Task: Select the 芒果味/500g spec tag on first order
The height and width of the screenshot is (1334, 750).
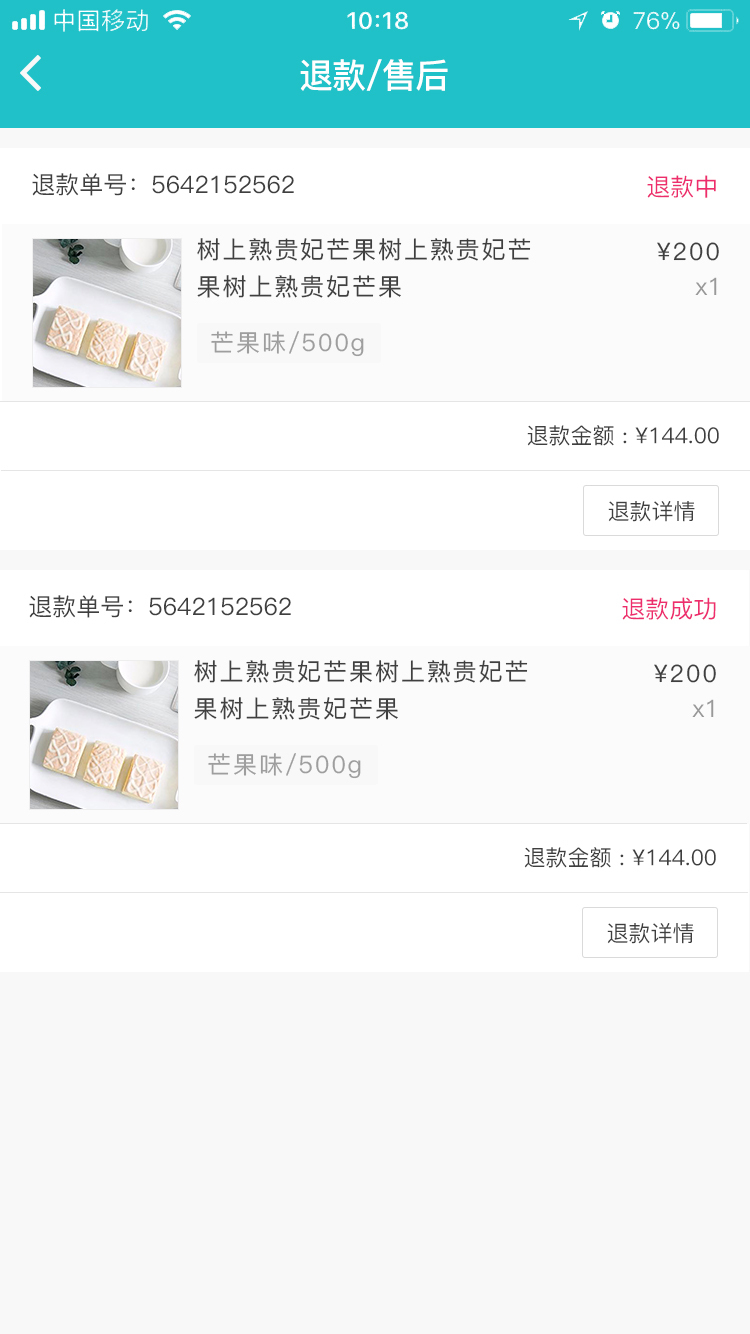Action: [x=288, y=343]
